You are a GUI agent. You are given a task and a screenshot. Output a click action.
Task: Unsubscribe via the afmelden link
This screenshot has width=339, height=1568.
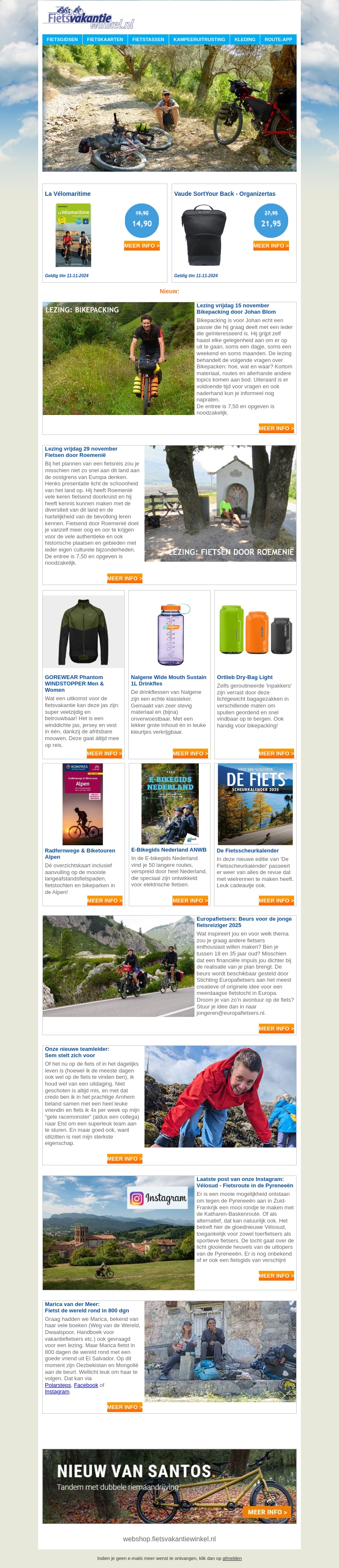[x=232, y=1558]
